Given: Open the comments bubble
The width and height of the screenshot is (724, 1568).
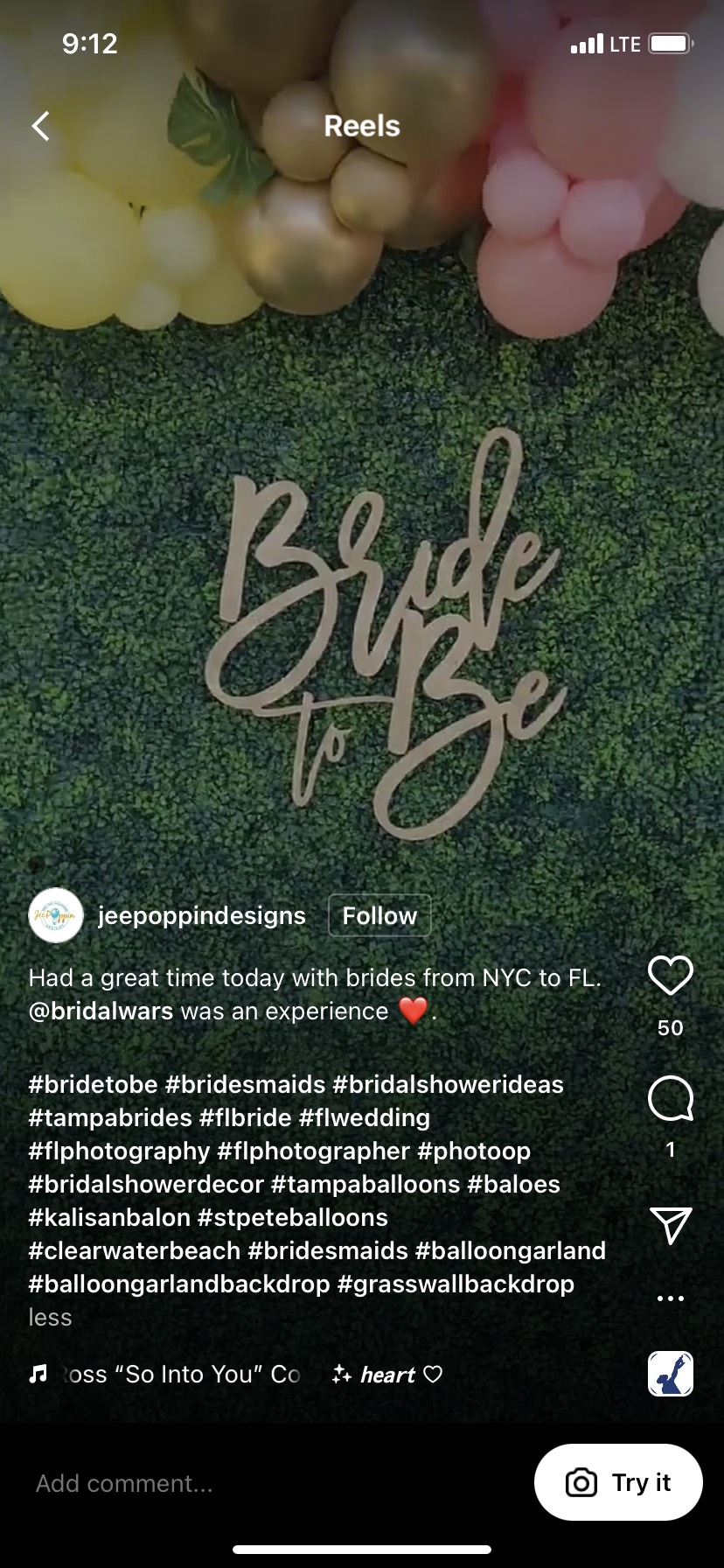Looking at the screenshot, I should 670,1098.
